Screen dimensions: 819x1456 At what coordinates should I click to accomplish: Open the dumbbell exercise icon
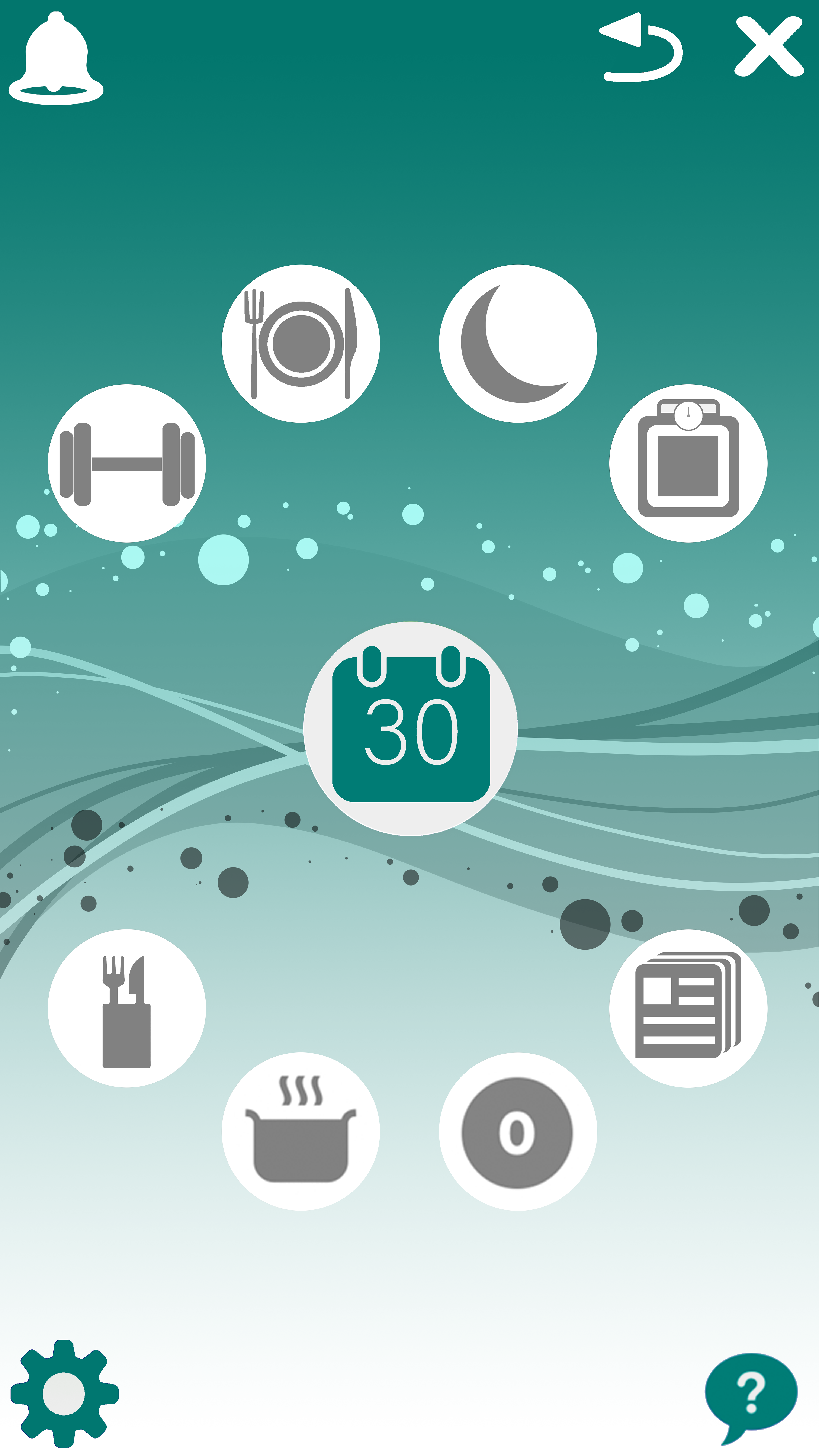[127, 463]
